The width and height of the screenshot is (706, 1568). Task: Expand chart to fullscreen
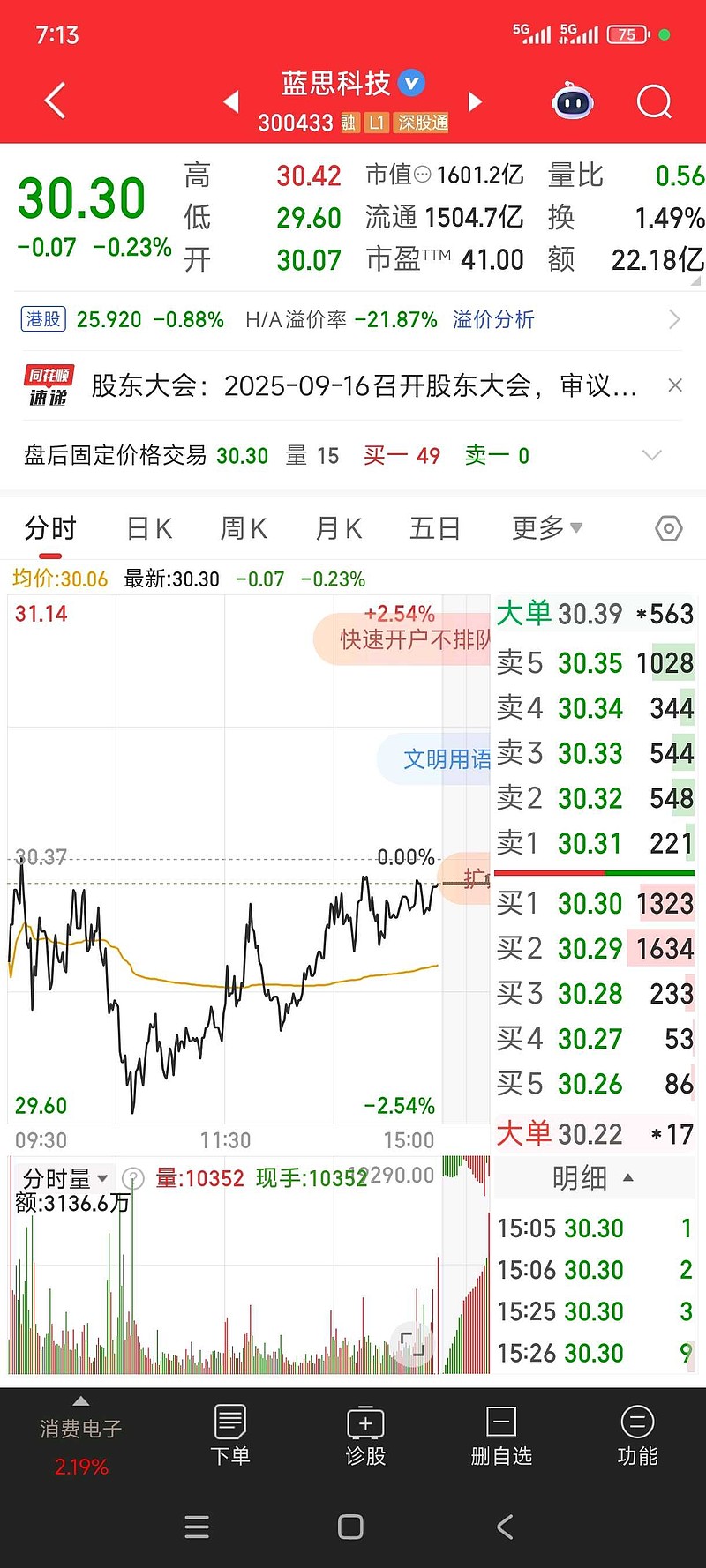(412, 1344)
